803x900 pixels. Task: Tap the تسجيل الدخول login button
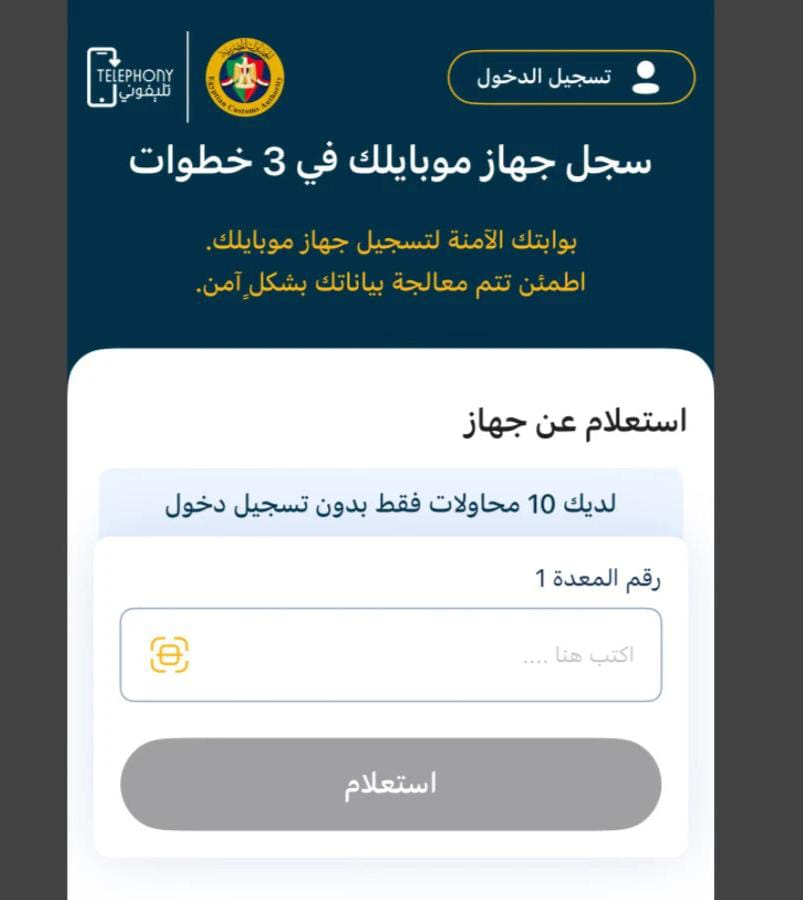(x=571, y=77)
